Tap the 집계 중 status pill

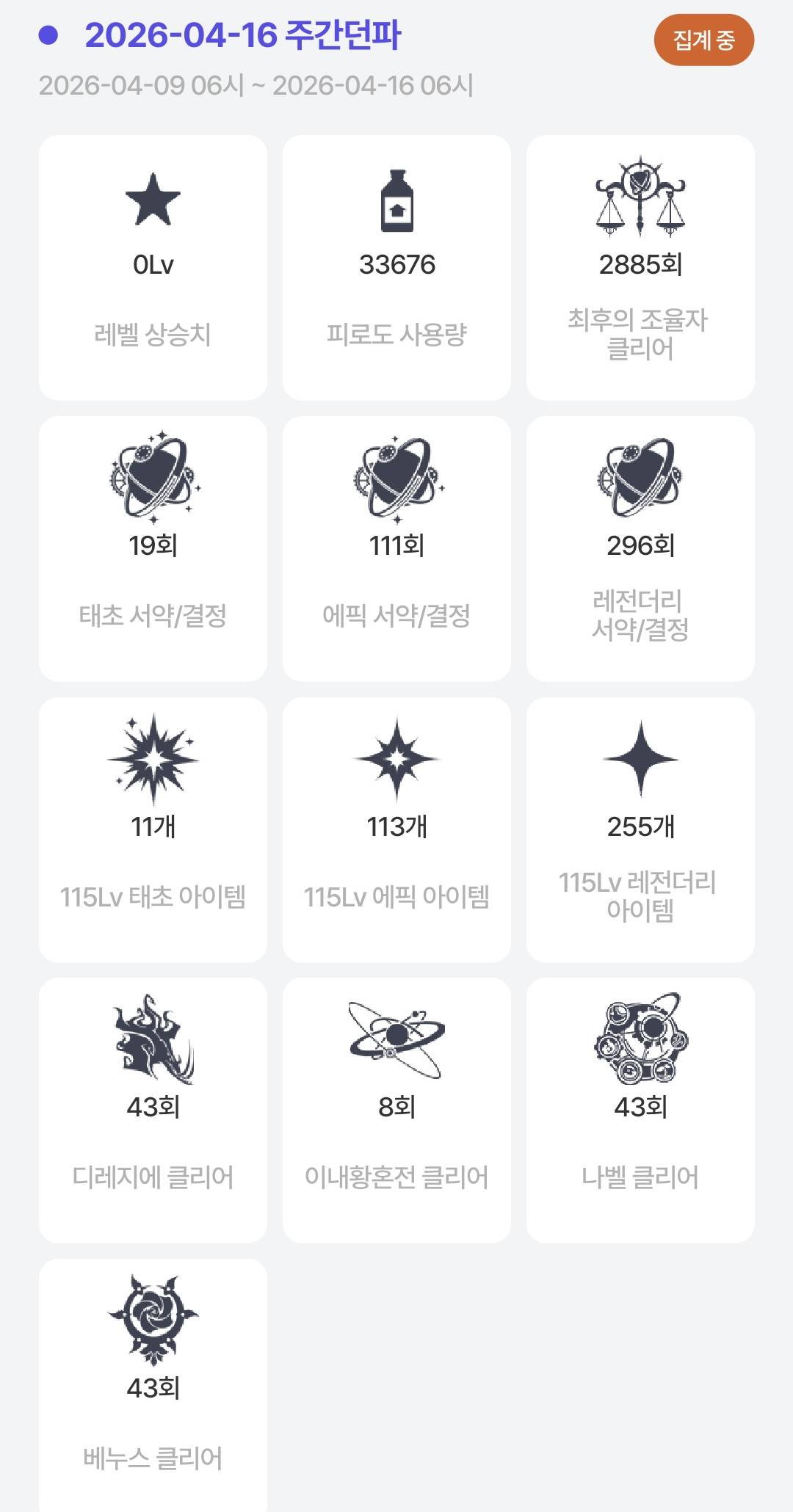pos(703,40)
